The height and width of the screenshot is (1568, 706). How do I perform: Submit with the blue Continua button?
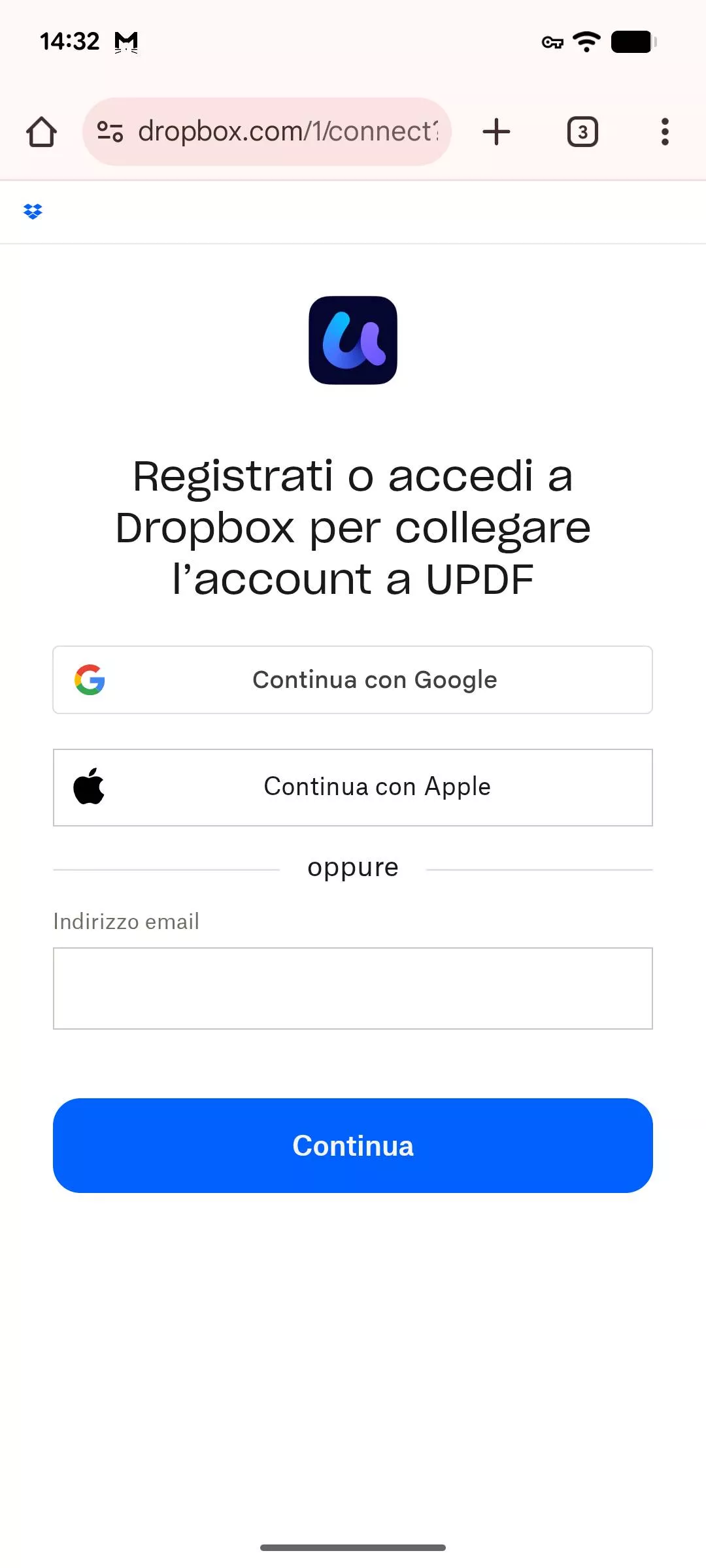coord(352,1145)
